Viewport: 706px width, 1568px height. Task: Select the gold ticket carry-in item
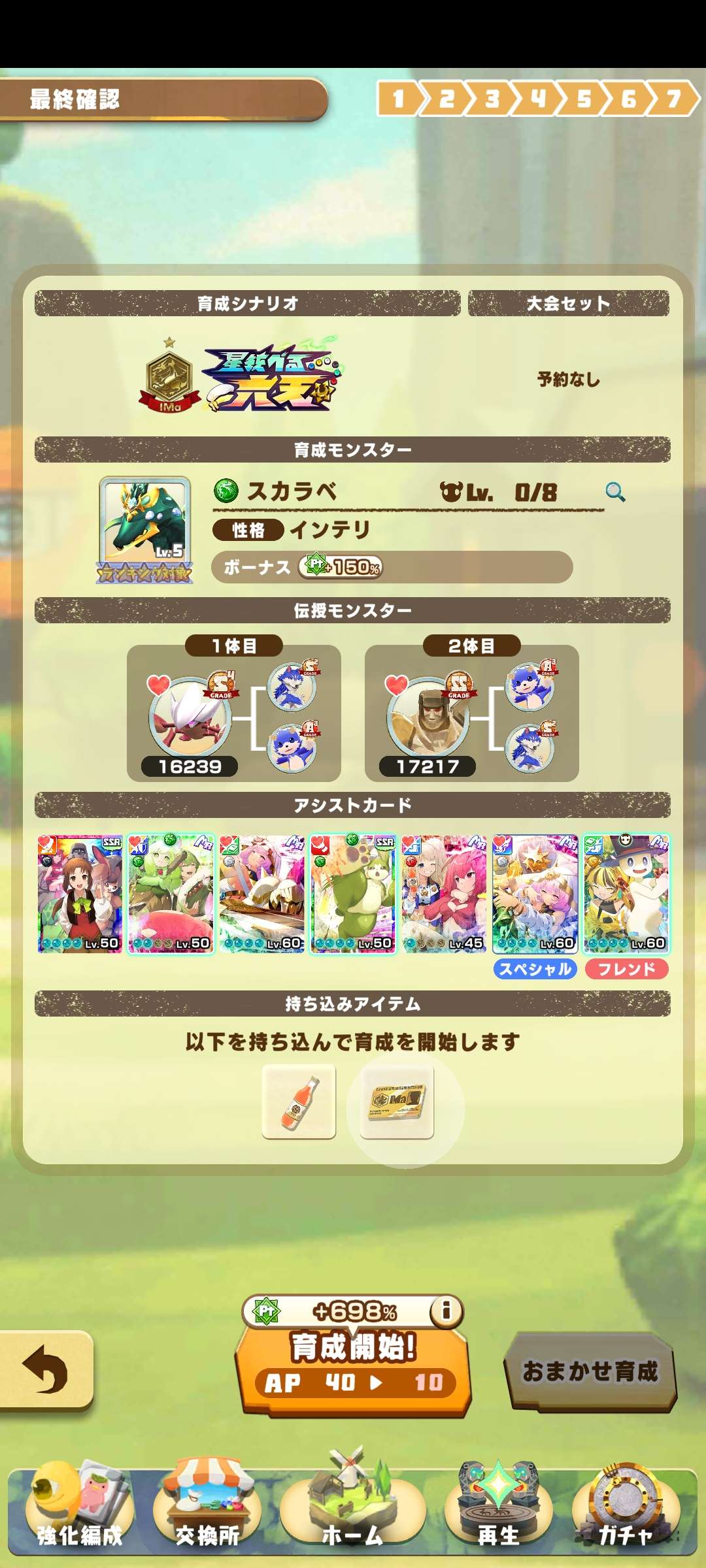click(x=397, y=1102)
